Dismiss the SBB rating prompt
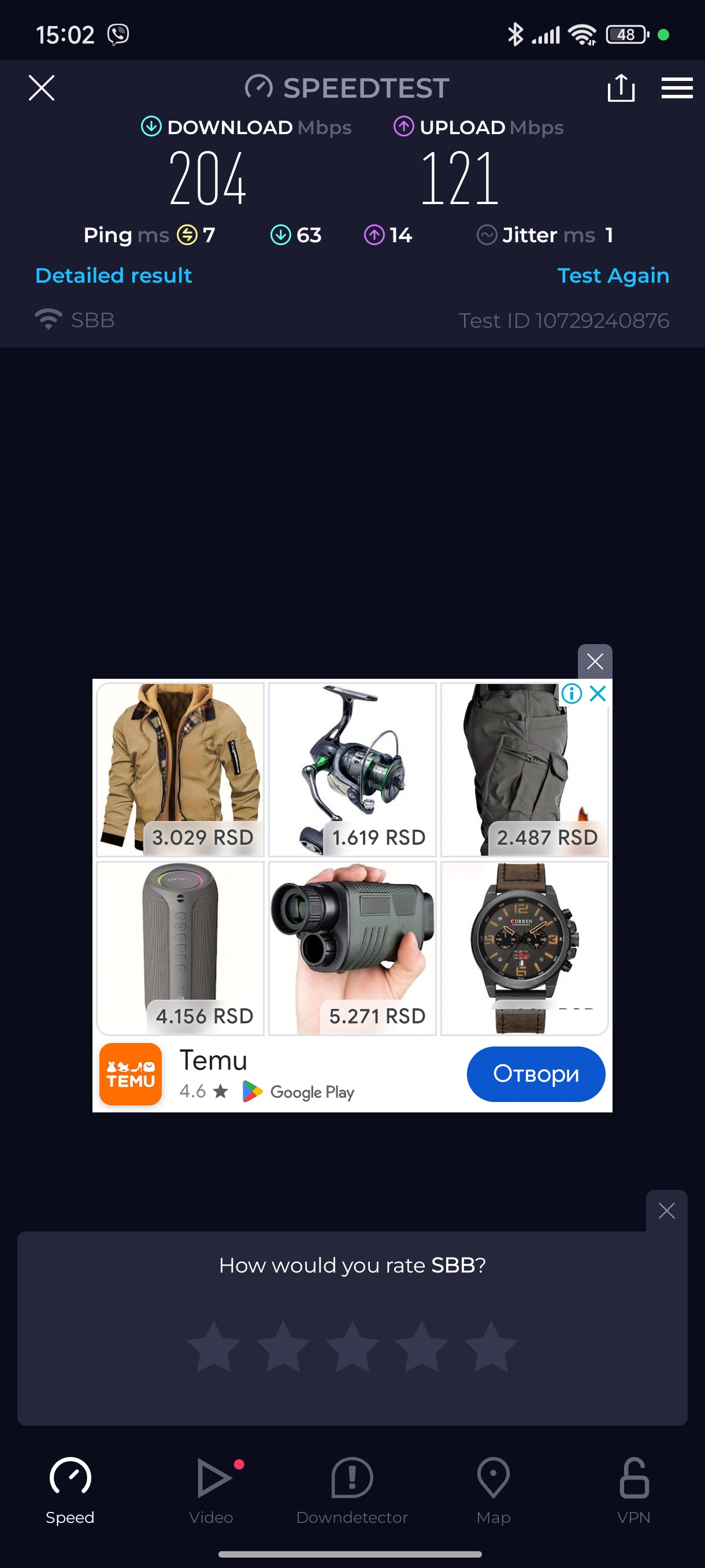 [666, 1211]
